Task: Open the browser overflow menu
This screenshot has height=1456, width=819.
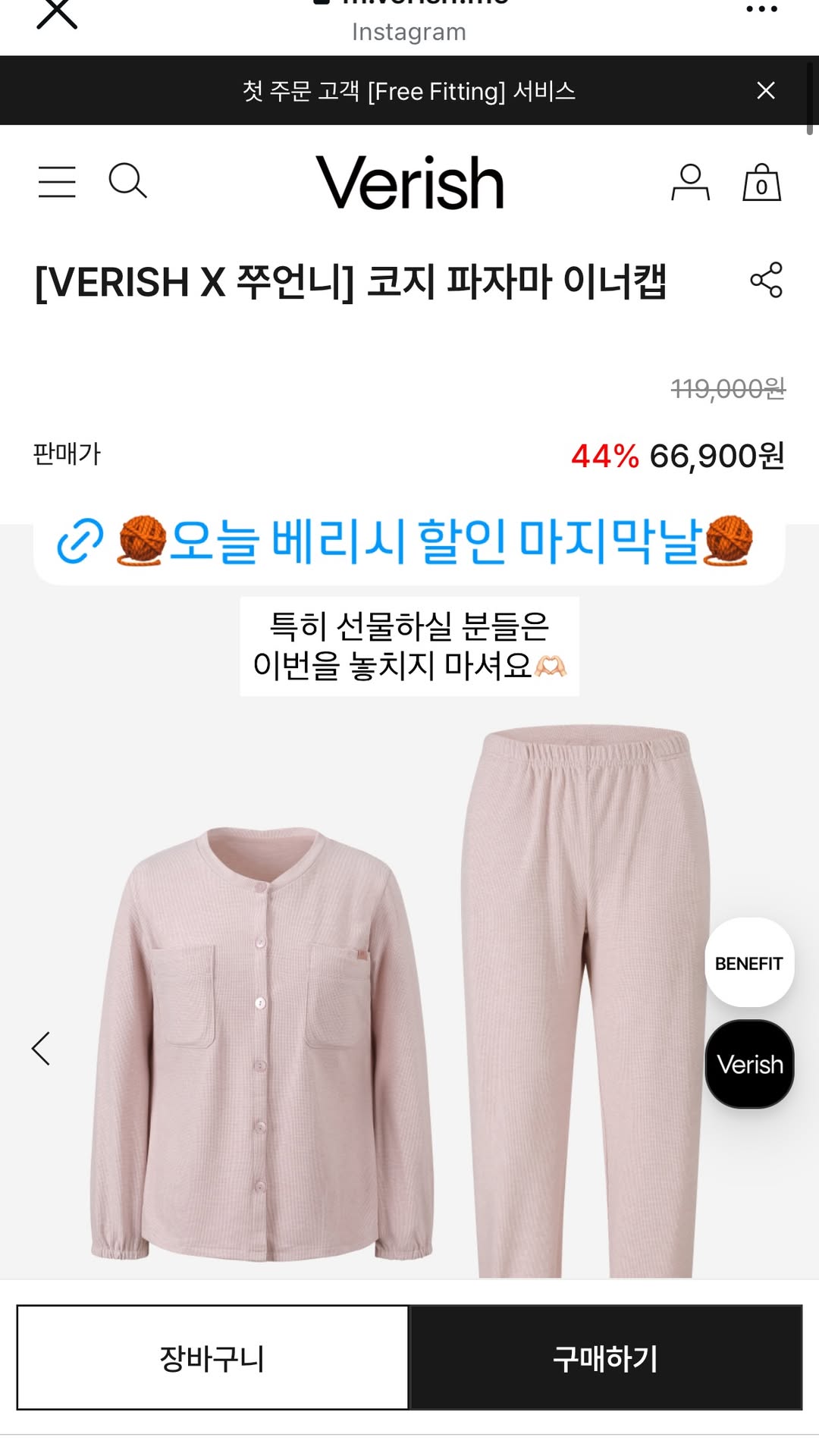Action: pos(761,9)
